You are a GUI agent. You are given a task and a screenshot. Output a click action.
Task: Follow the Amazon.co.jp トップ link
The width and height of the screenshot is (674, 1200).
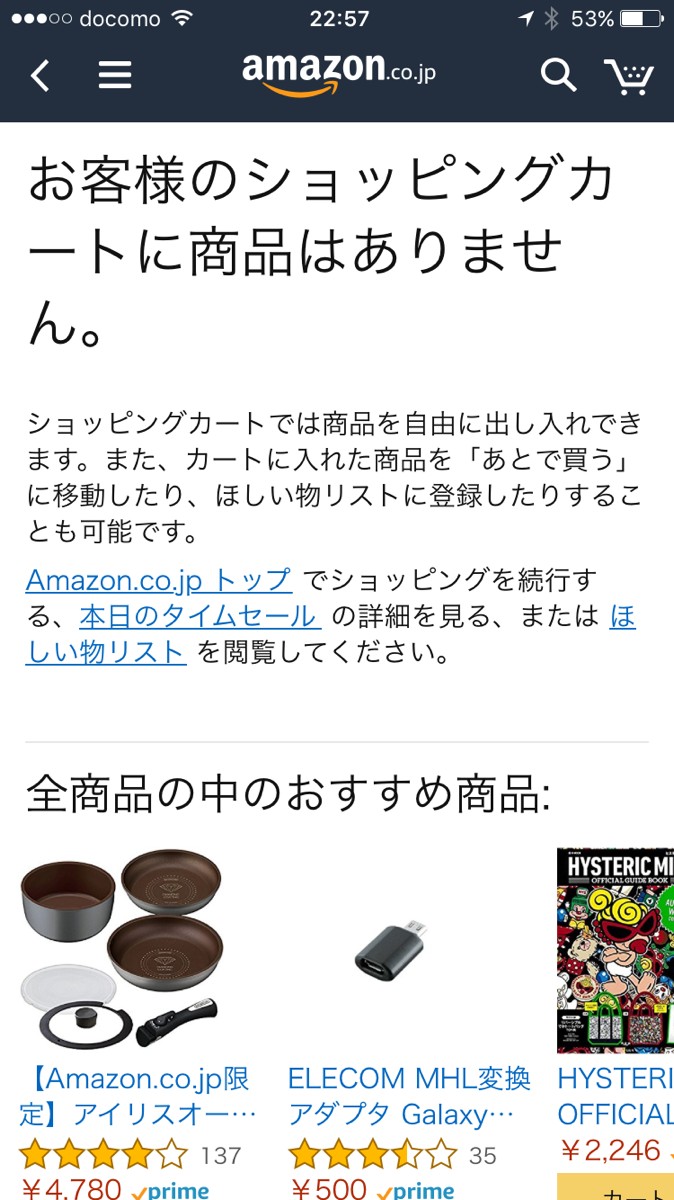click(159, 580)
